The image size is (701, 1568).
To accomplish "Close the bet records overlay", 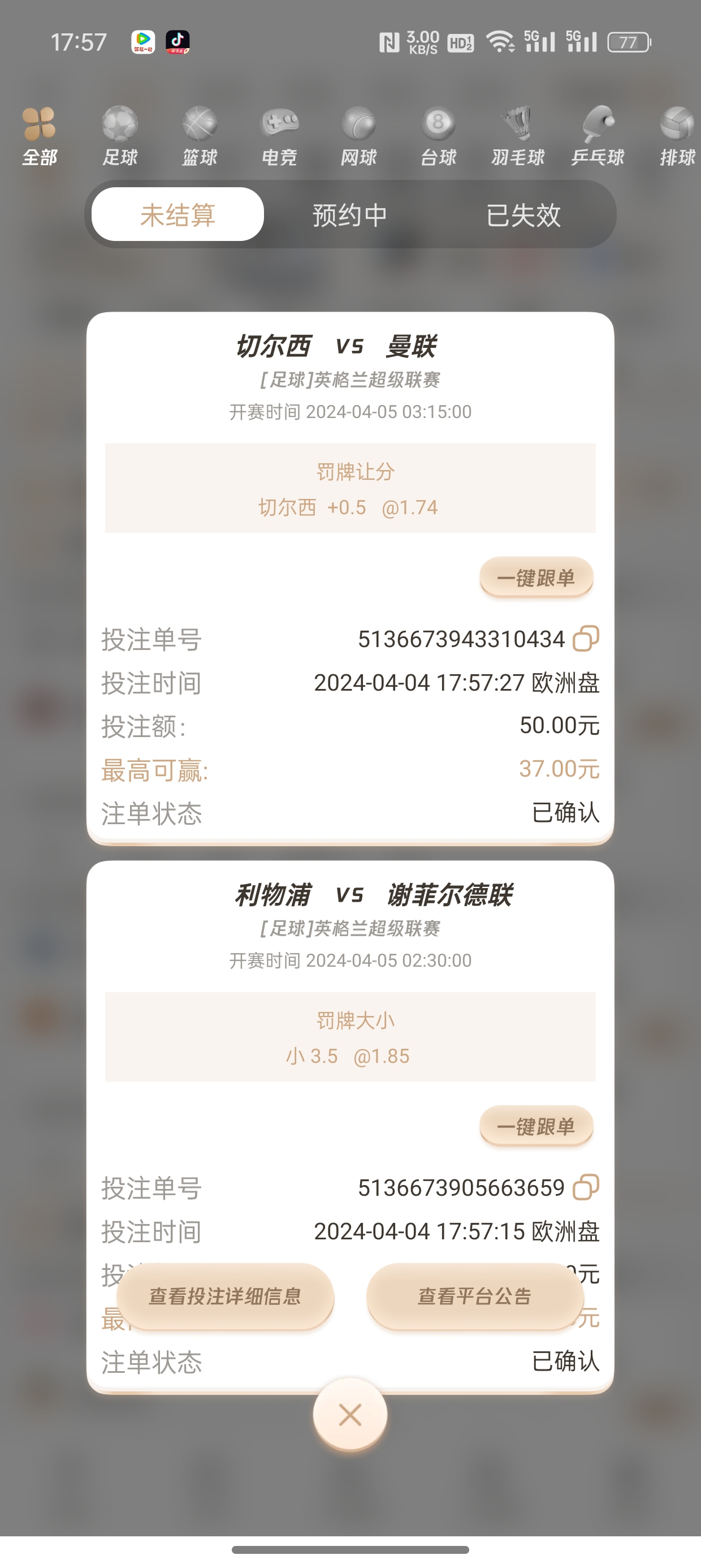I will (350, 1415).
